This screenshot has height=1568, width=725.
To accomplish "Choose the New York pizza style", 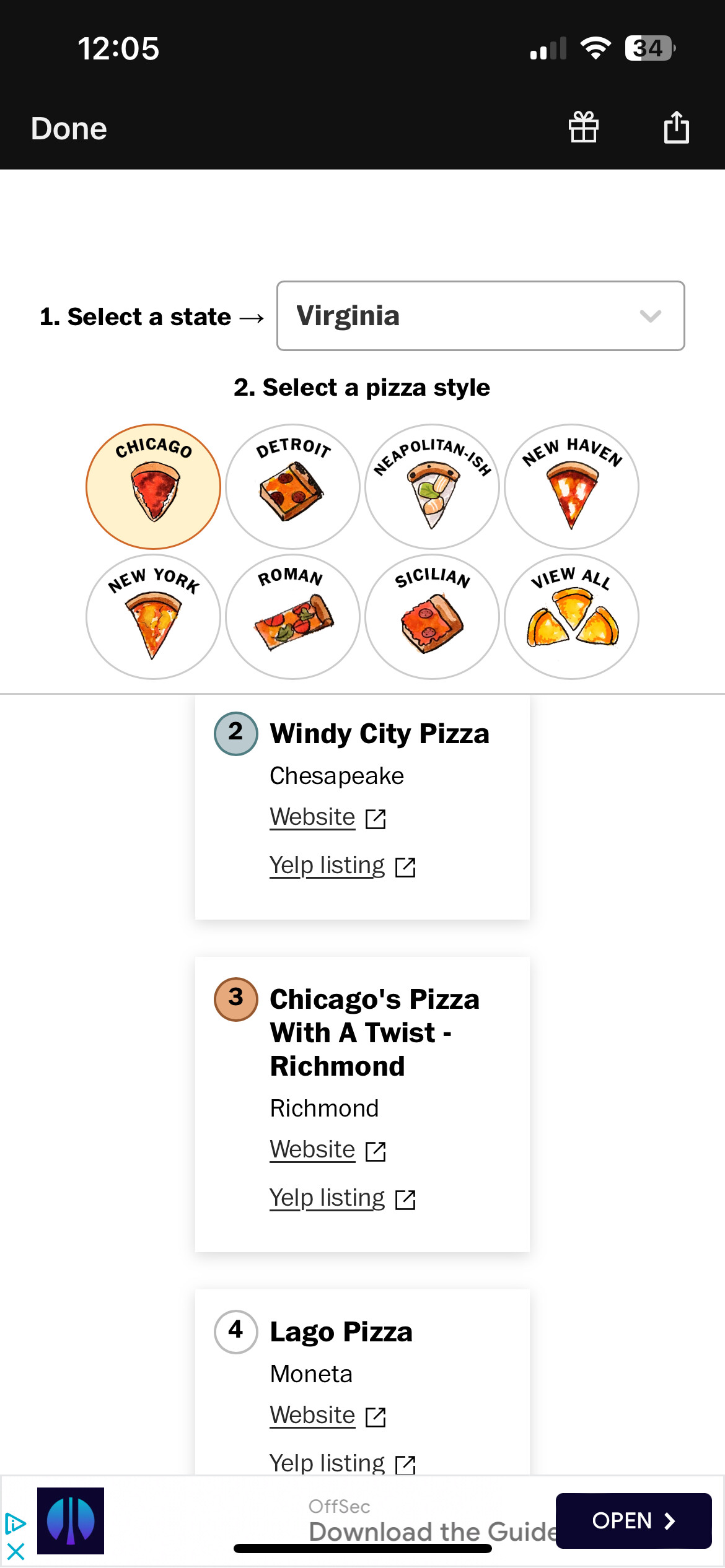I will click(x=153, y=617).
